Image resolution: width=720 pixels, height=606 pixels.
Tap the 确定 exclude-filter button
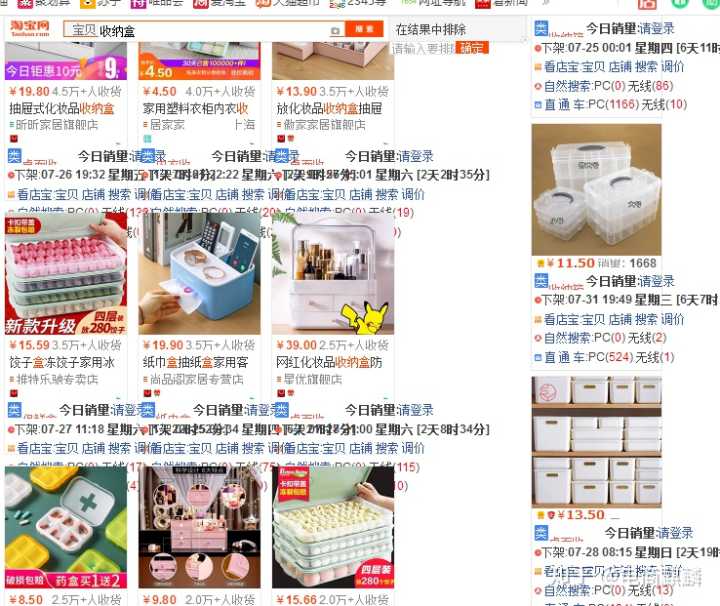[x=471, y=48]
